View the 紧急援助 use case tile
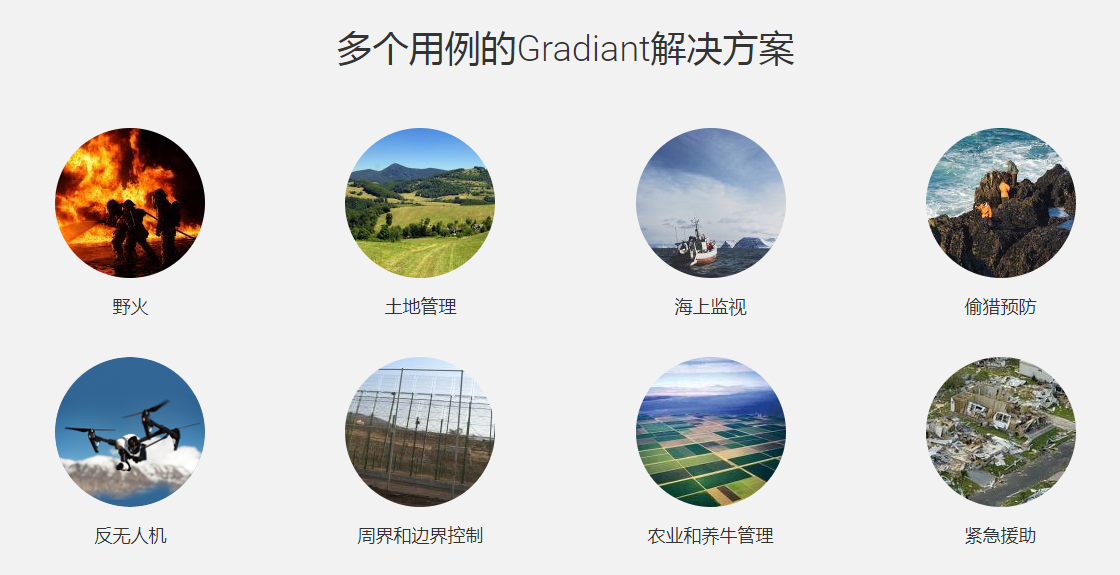The image size is (1120, 575). point(1001,432)
